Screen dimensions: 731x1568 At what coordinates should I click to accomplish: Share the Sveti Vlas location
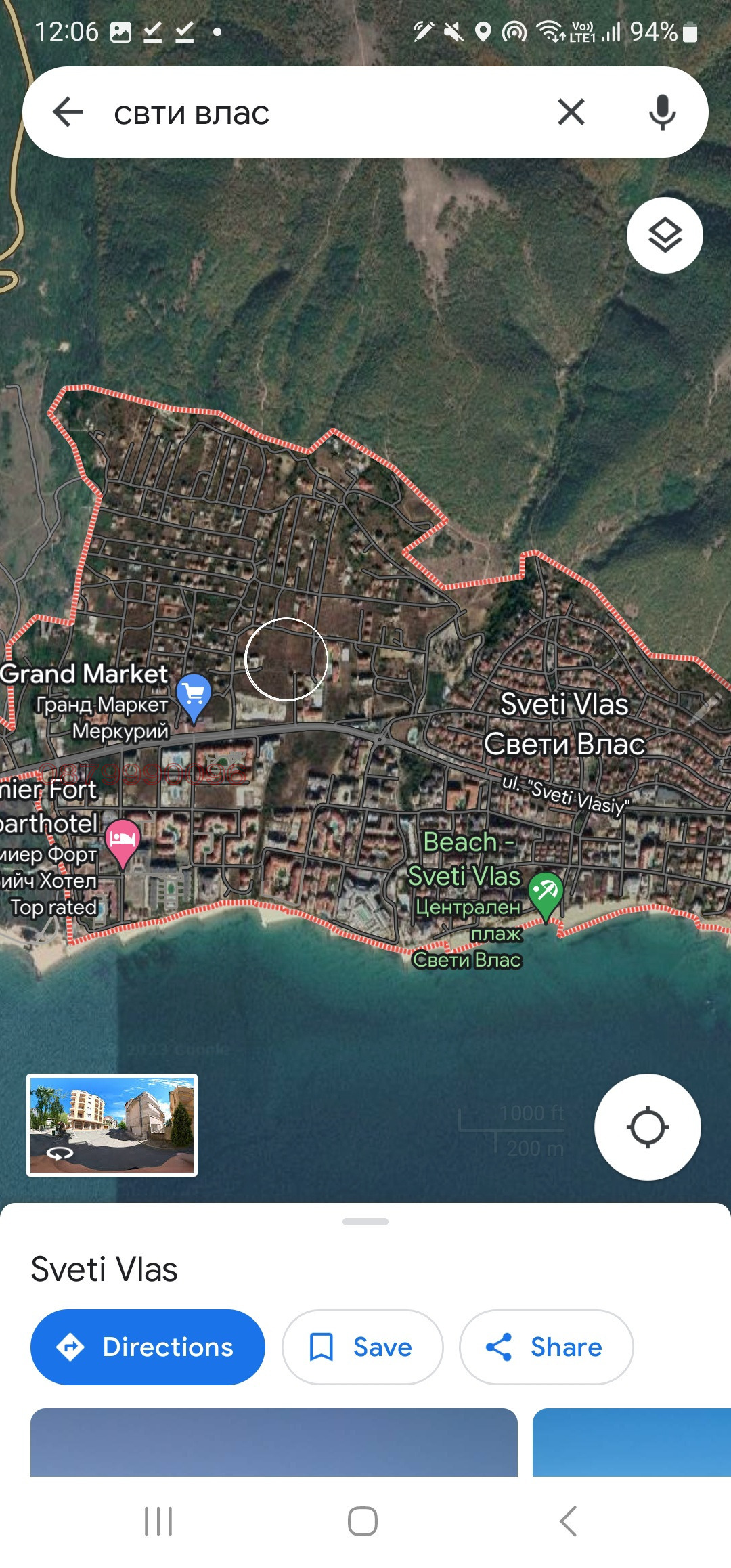coord(546,1347)
